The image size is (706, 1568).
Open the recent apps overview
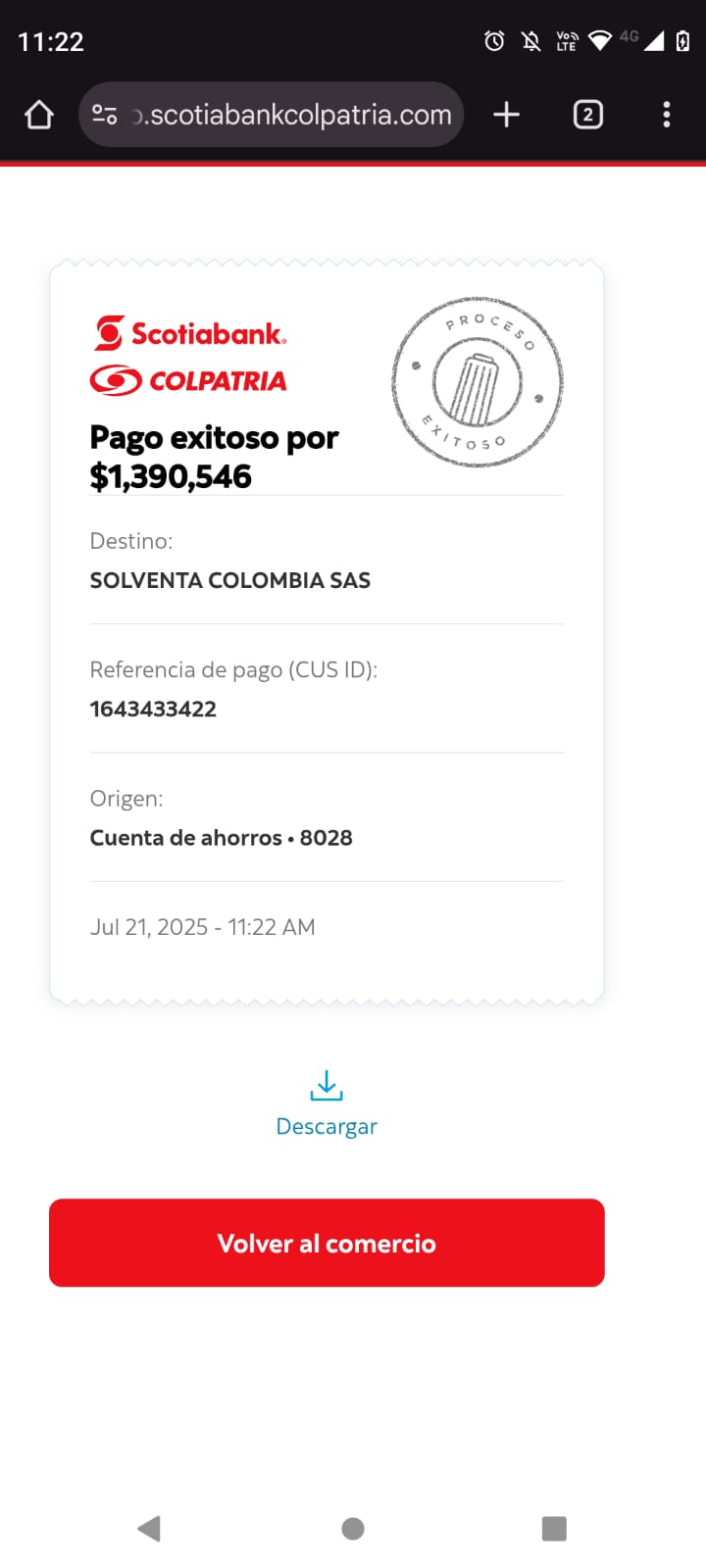tap(554, 1528)
